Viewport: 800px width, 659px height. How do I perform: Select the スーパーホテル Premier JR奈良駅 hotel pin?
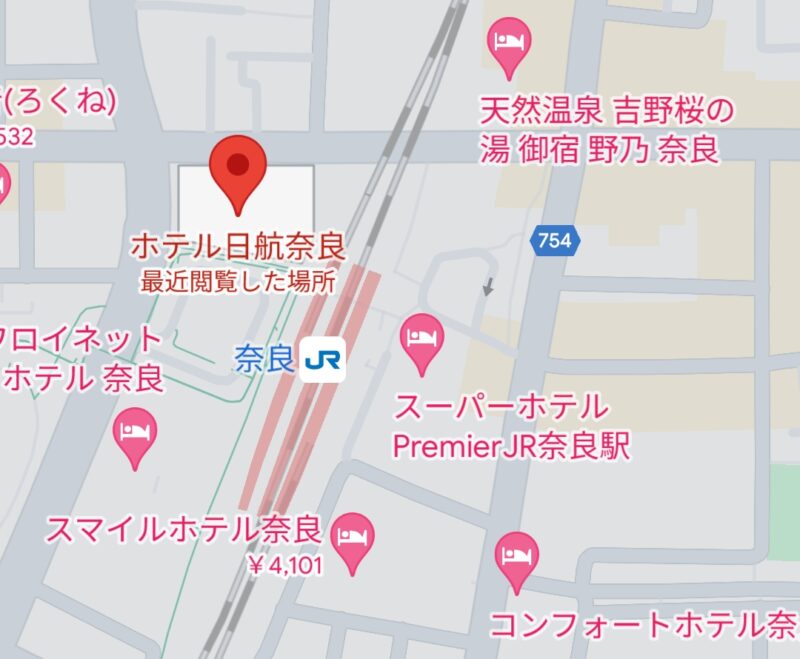(x=422, y=338)
